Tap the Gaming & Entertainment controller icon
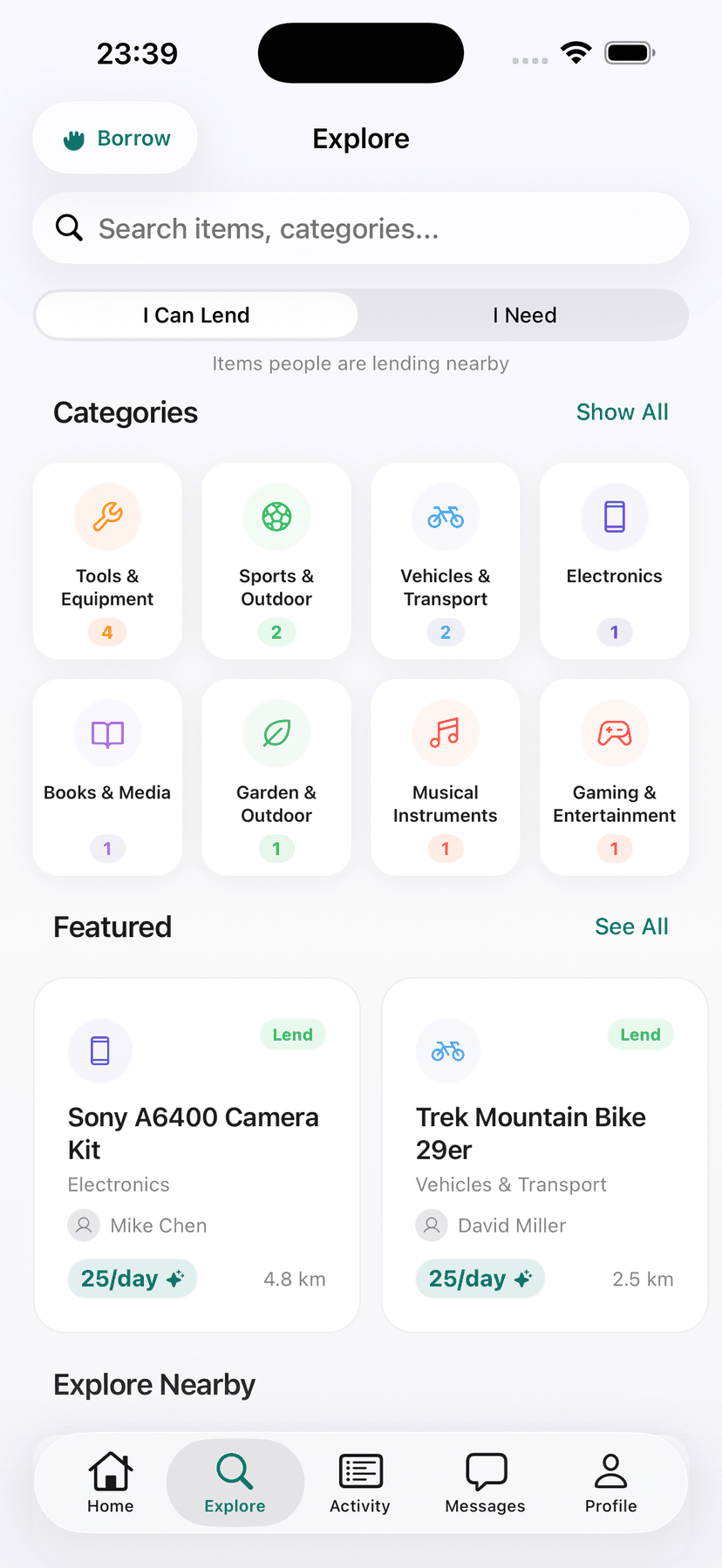Image resolution: width=722 pixels, height=1568 pixels. pos(614,733)
